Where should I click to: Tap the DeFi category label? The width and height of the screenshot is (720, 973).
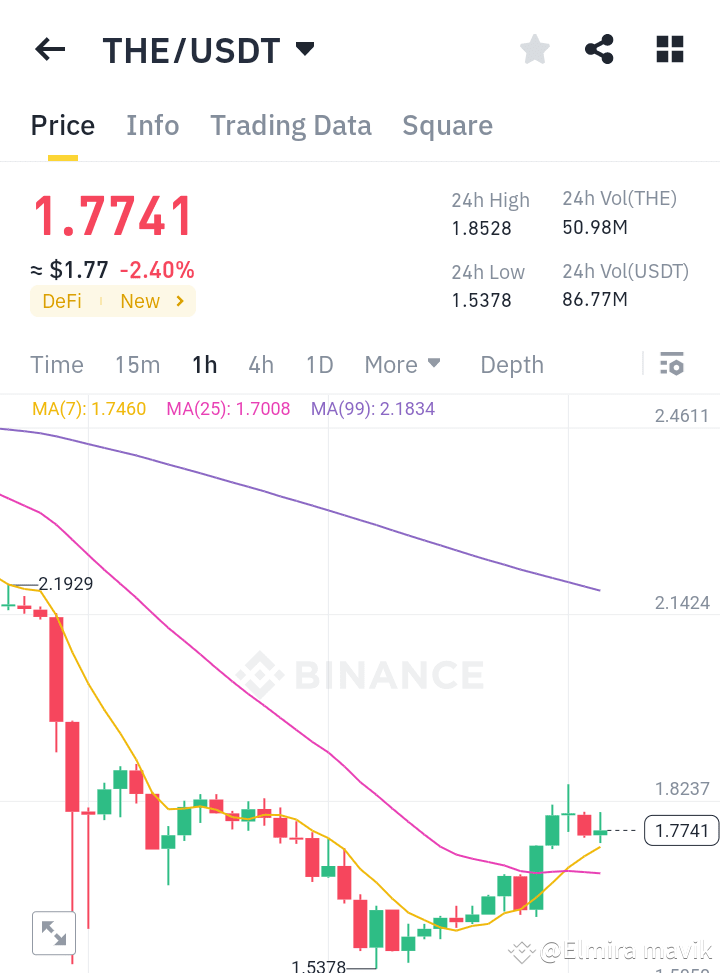(x=62, y=301)
